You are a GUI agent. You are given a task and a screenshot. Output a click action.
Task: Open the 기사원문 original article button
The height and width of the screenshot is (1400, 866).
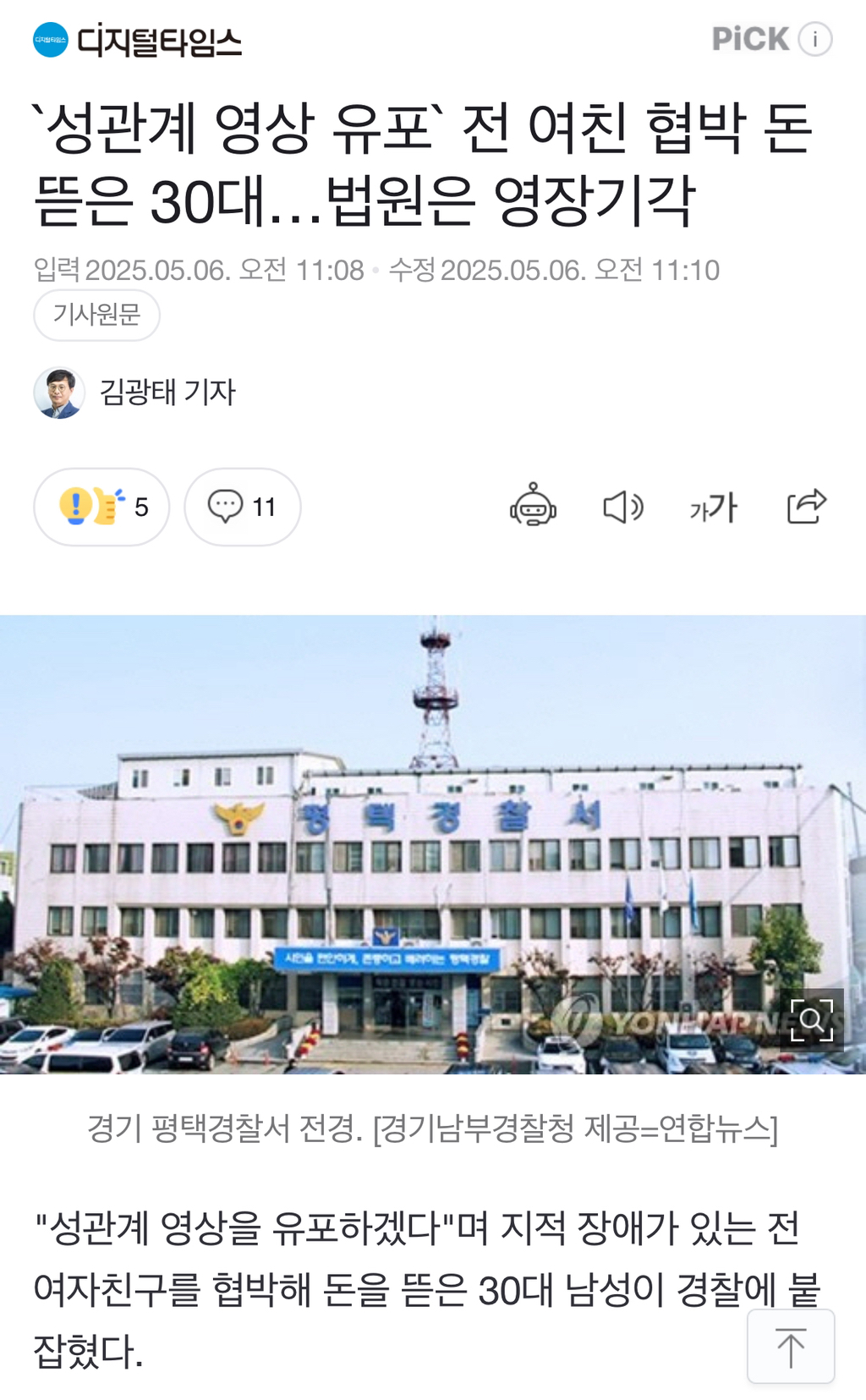pos(96,315)
